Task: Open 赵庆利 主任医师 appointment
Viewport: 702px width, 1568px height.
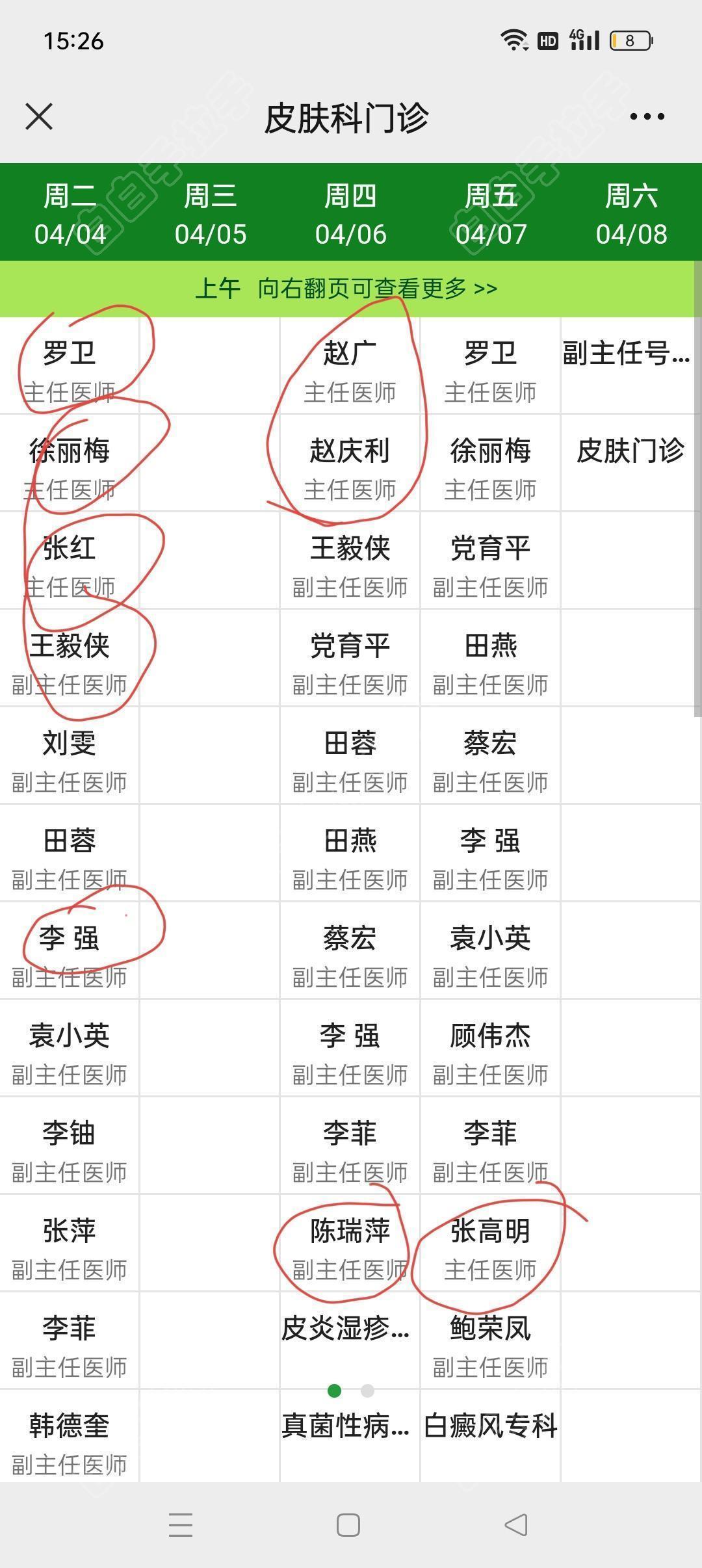Action: [x=350, y=464]
